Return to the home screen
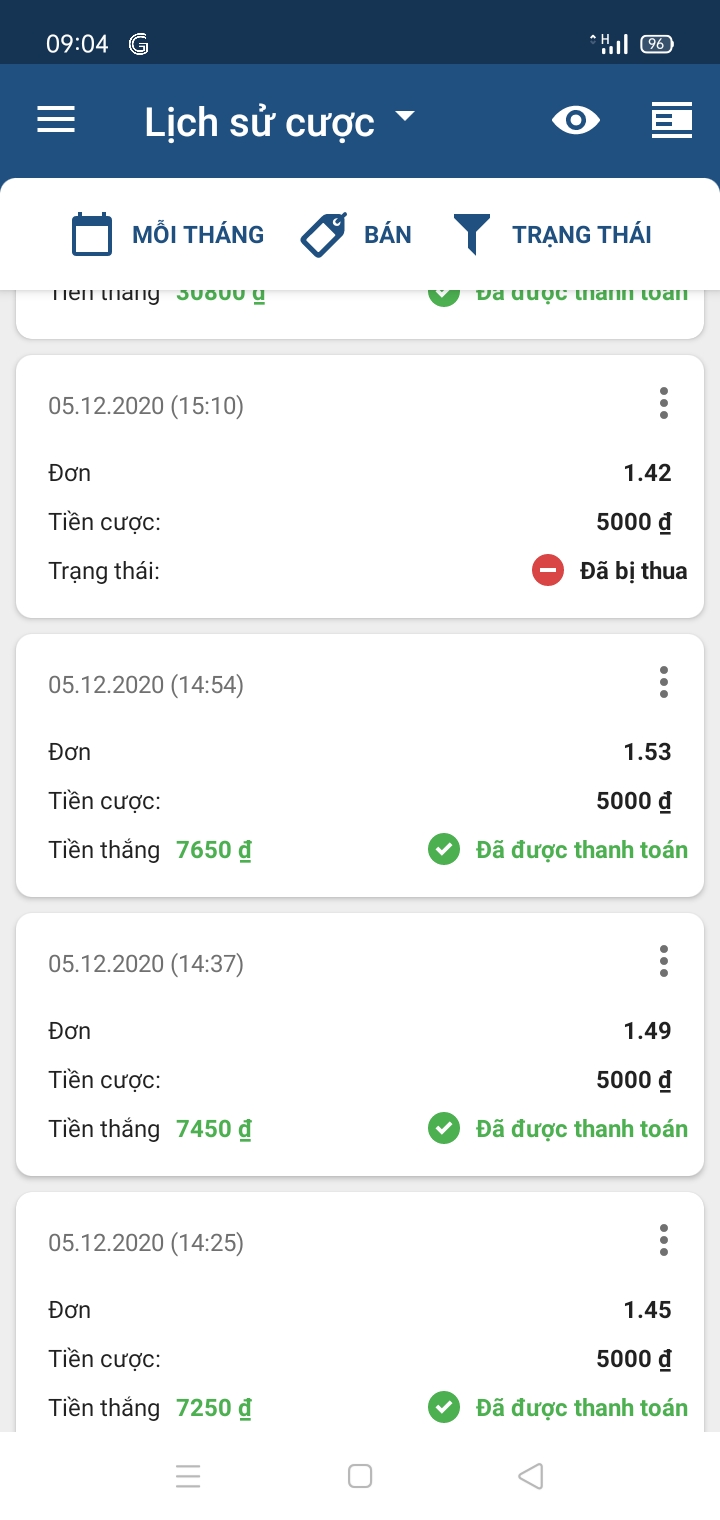Image resolution: width=720 pixels, height=1520 pixels. 360,1476
